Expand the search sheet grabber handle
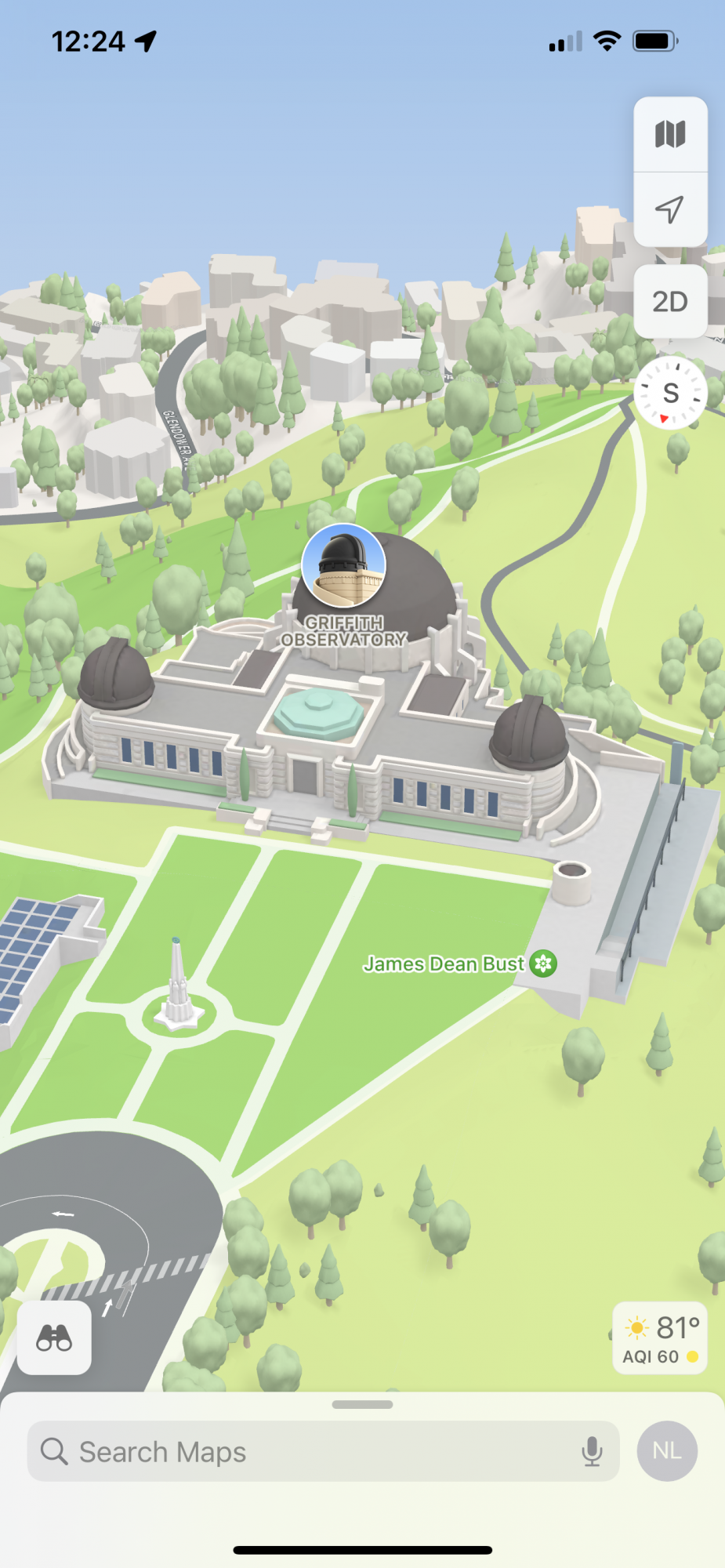Viewport: 725px width, 1568px height. pos(362,1404)
